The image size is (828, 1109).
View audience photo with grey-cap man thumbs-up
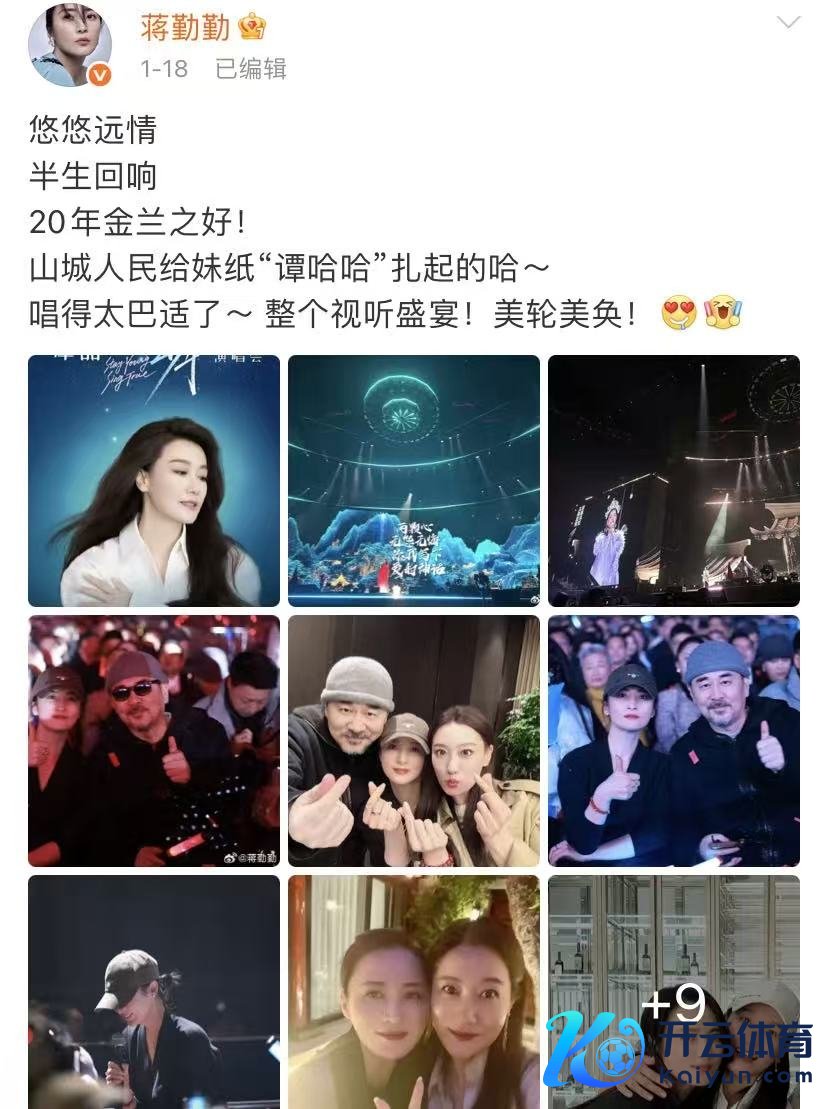coord(674,741)
